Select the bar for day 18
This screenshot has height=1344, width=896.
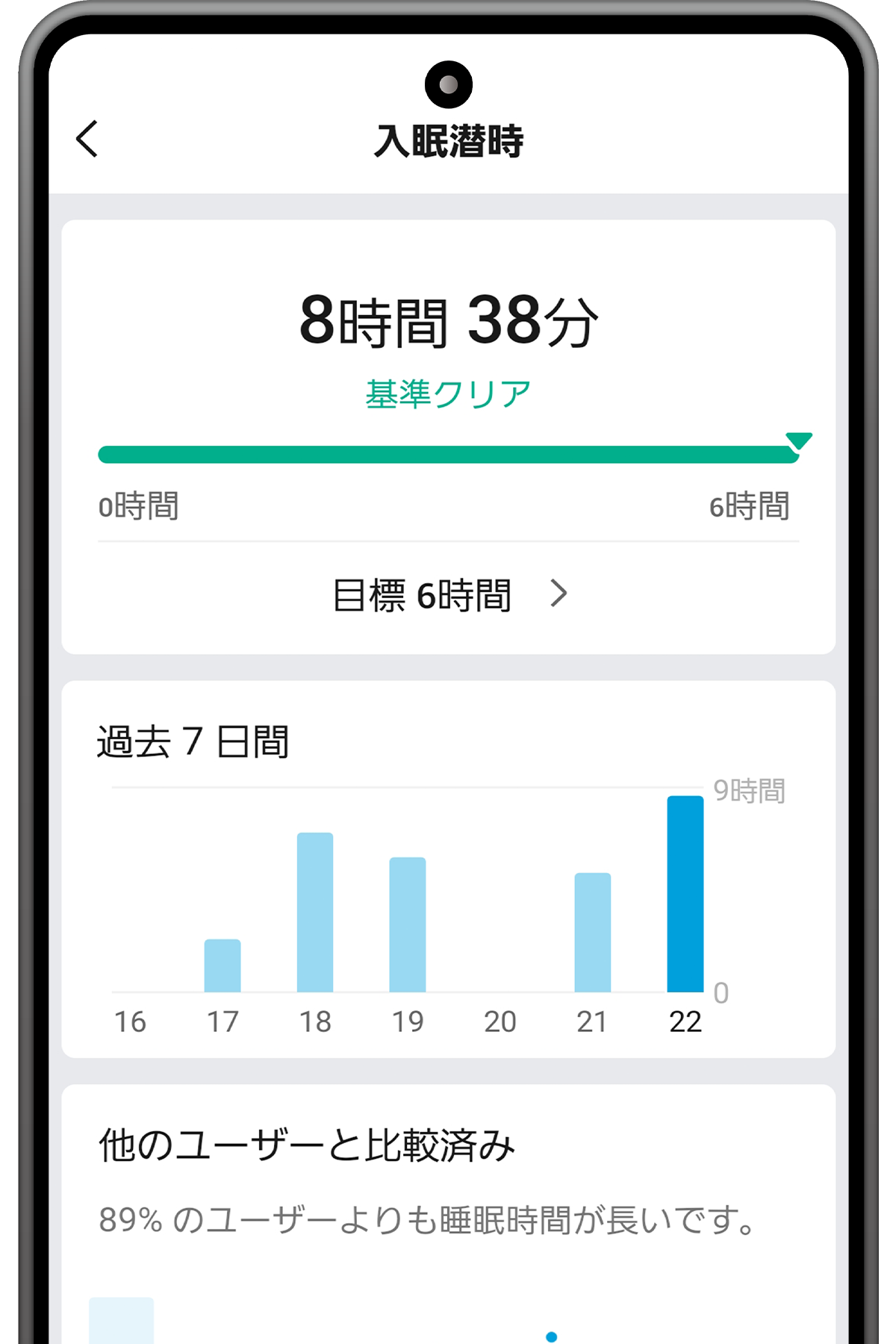315,912
